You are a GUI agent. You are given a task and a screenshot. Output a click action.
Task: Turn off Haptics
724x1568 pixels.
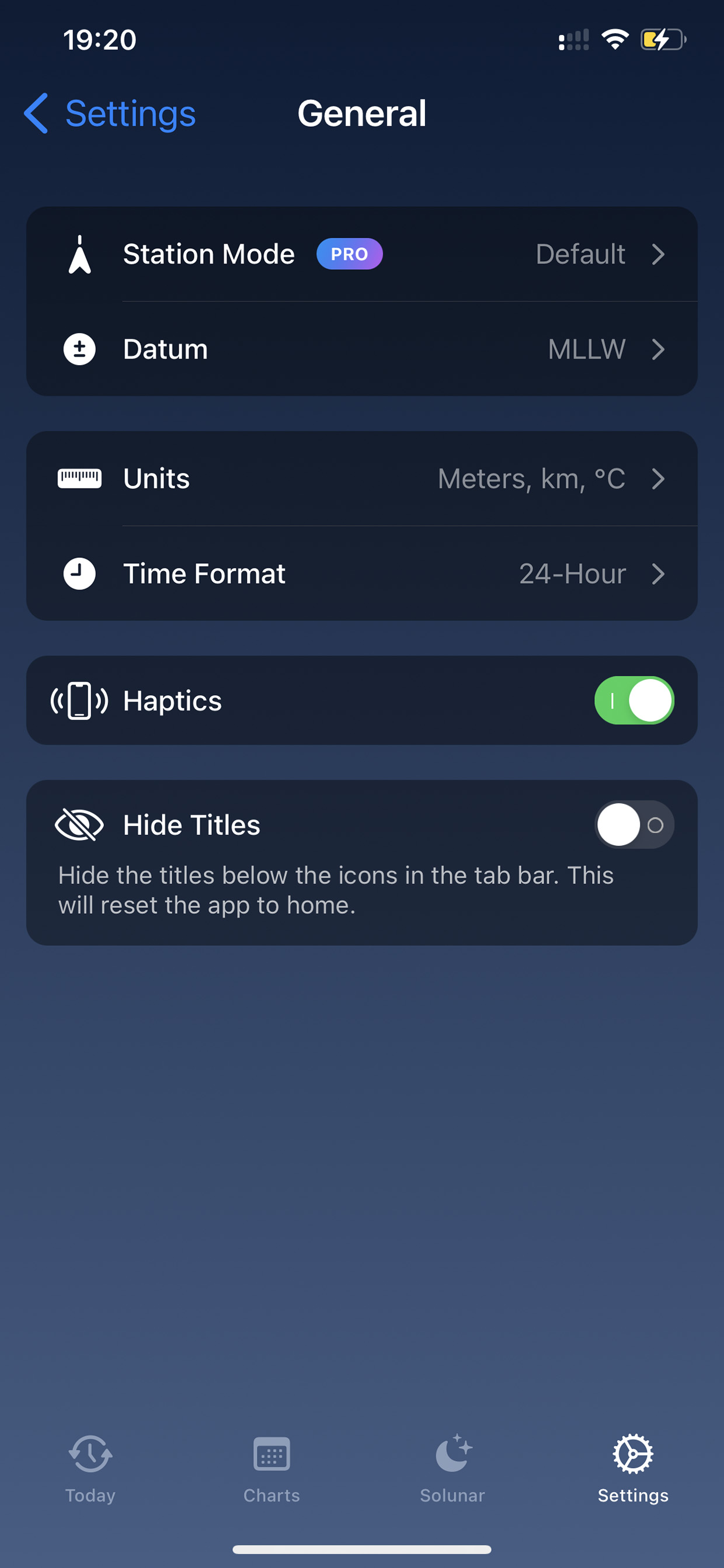[x=634, y=700]
